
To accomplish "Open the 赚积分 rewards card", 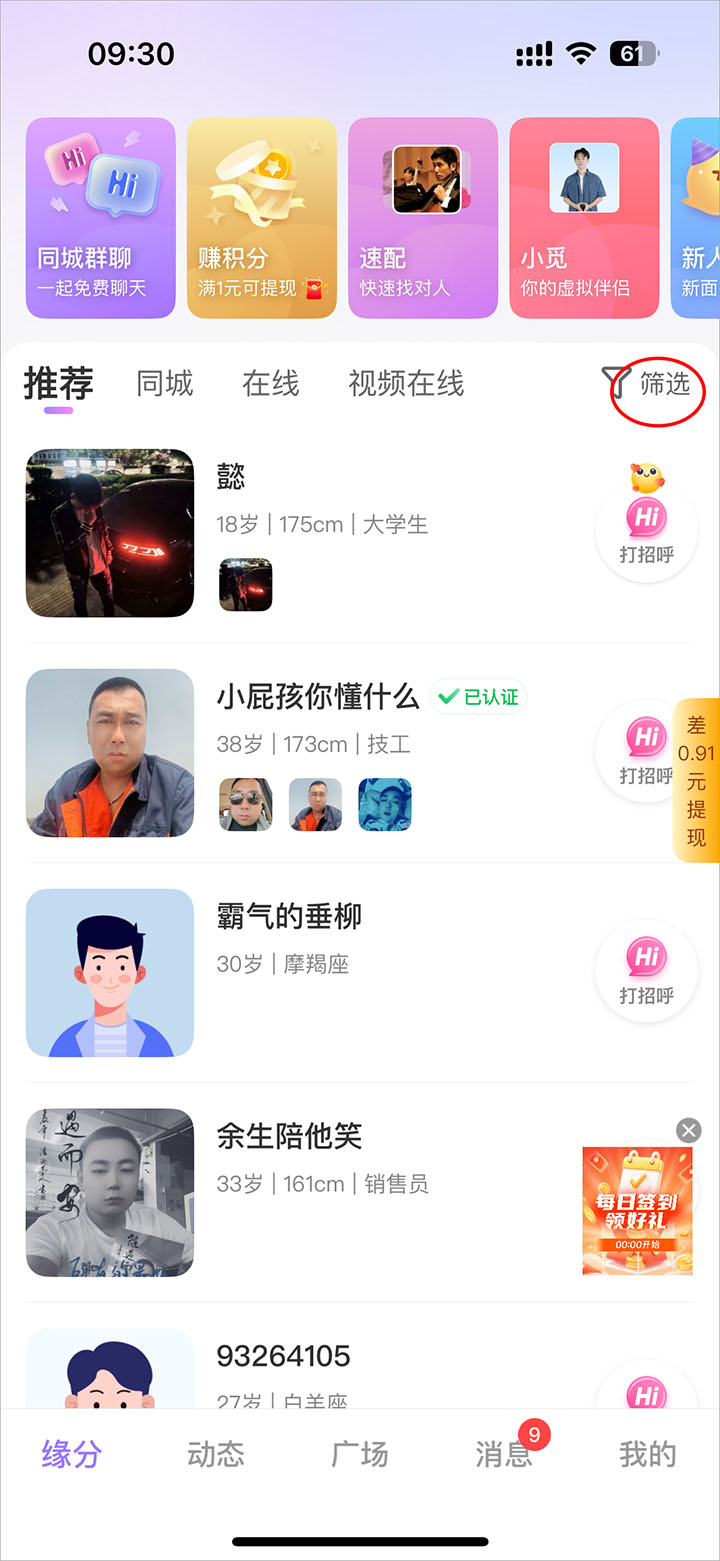I will click(x=261, y=218).
